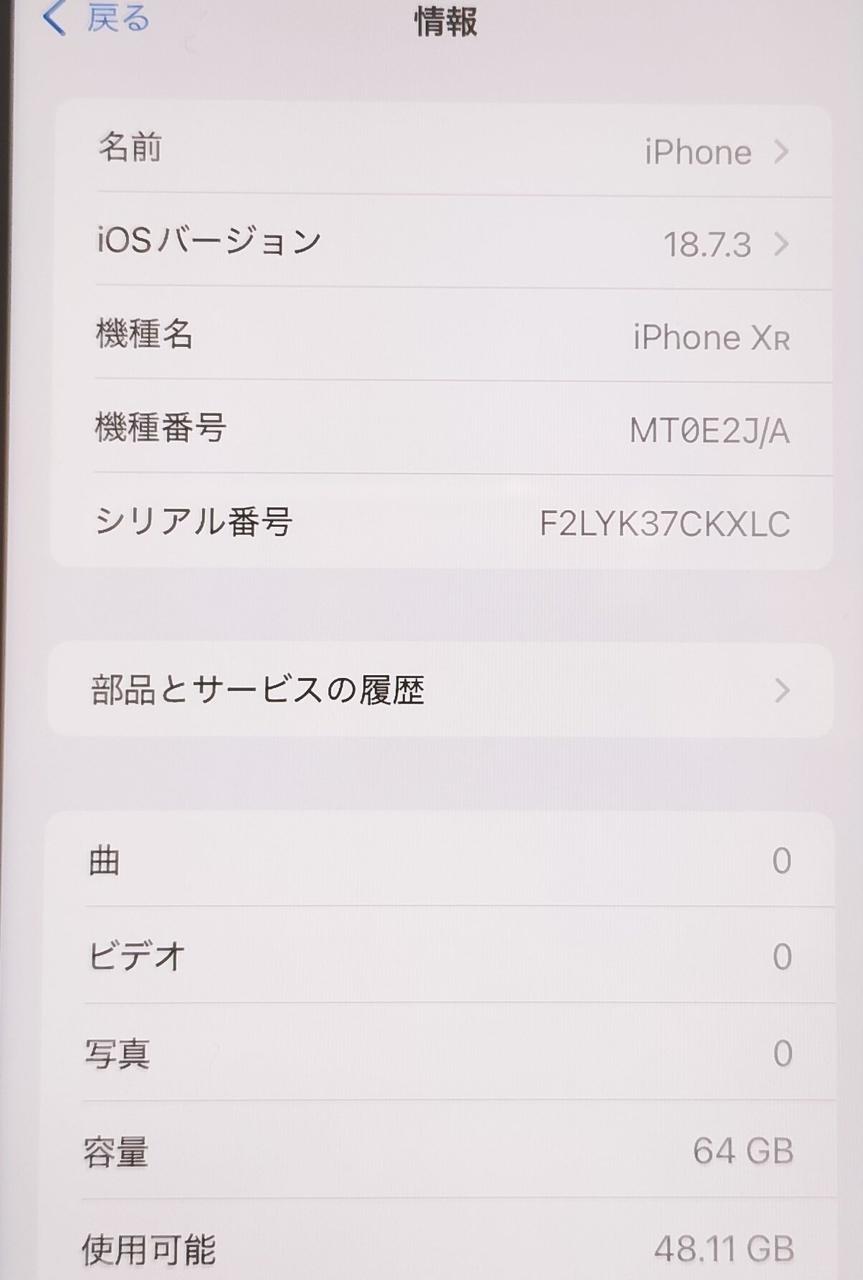
Task: Open the 名前 row showing iPhone
Action: pos(440,151)
